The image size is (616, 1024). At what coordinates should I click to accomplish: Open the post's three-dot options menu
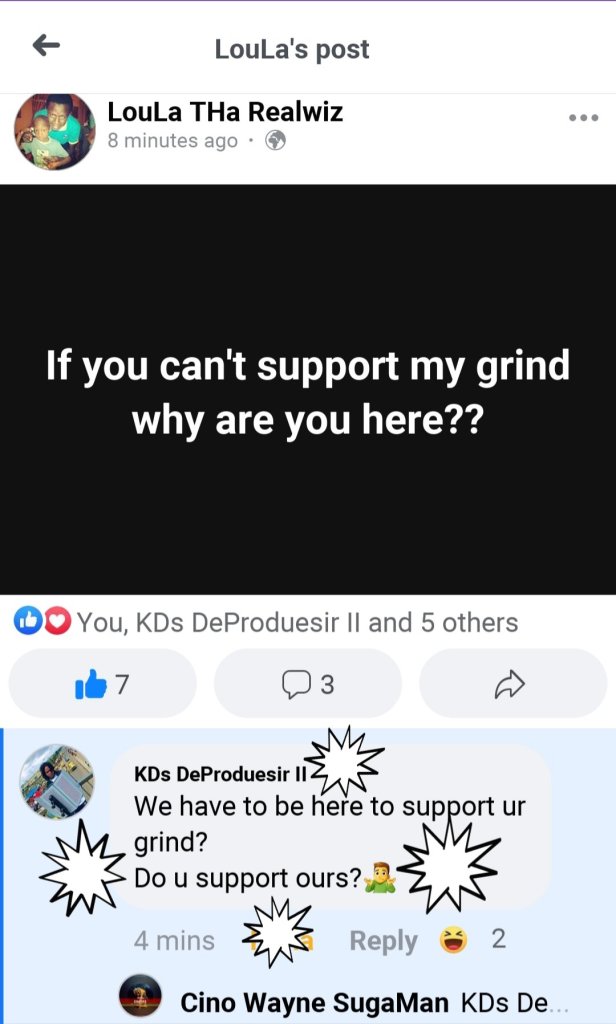582,118
